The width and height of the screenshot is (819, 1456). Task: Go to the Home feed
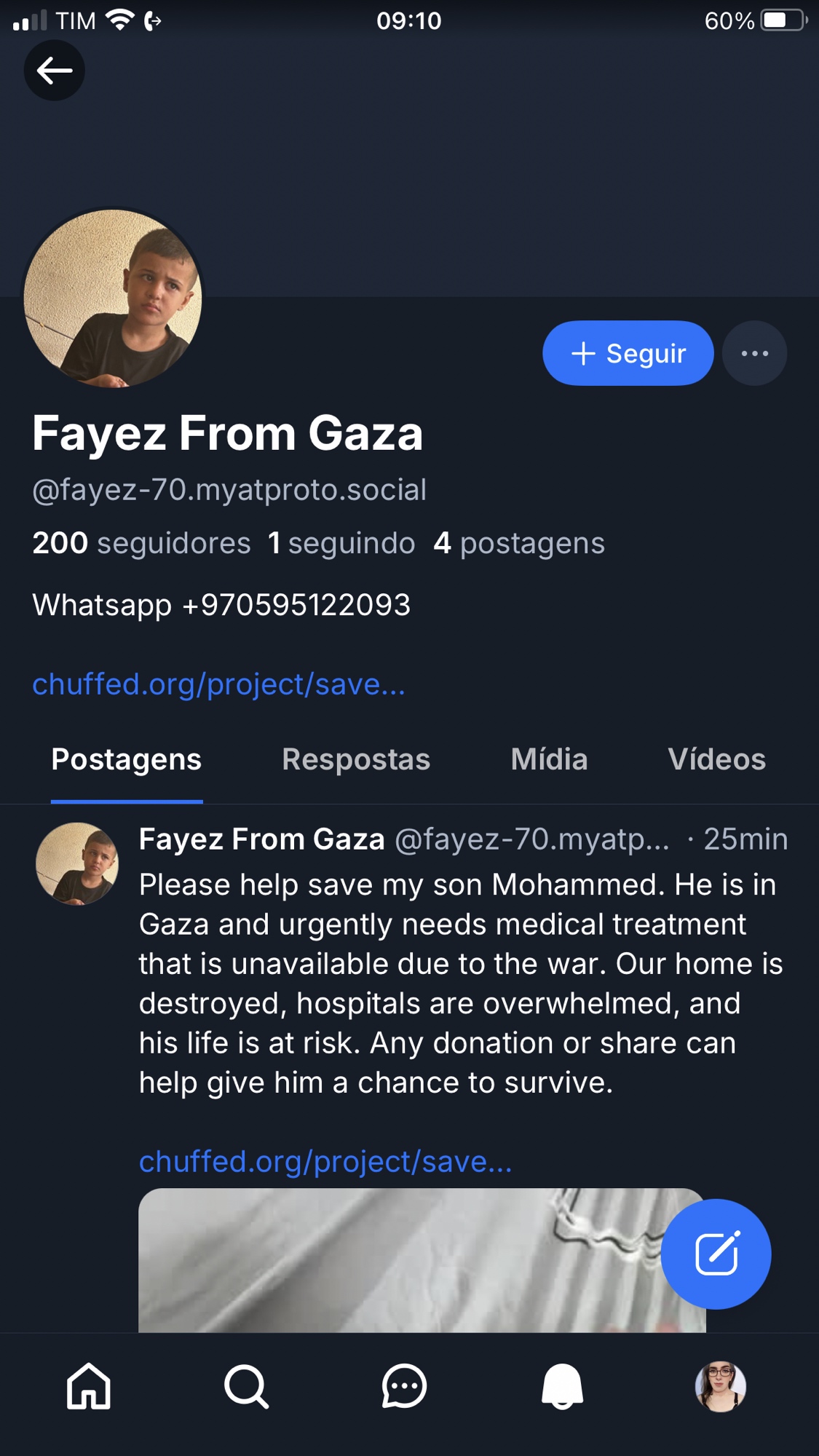88,1386
